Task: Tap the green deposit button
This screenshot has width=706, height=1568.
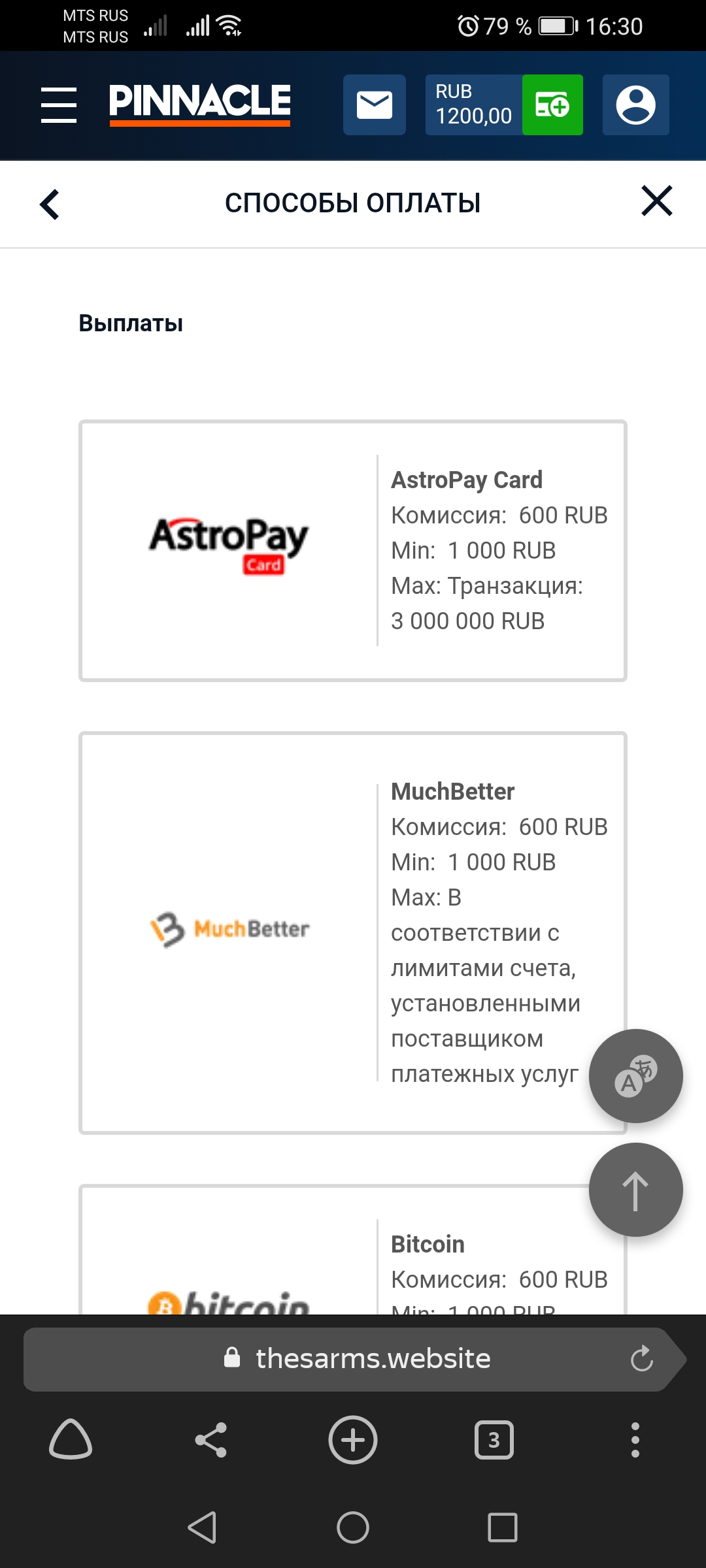Action: coord(552,105)
